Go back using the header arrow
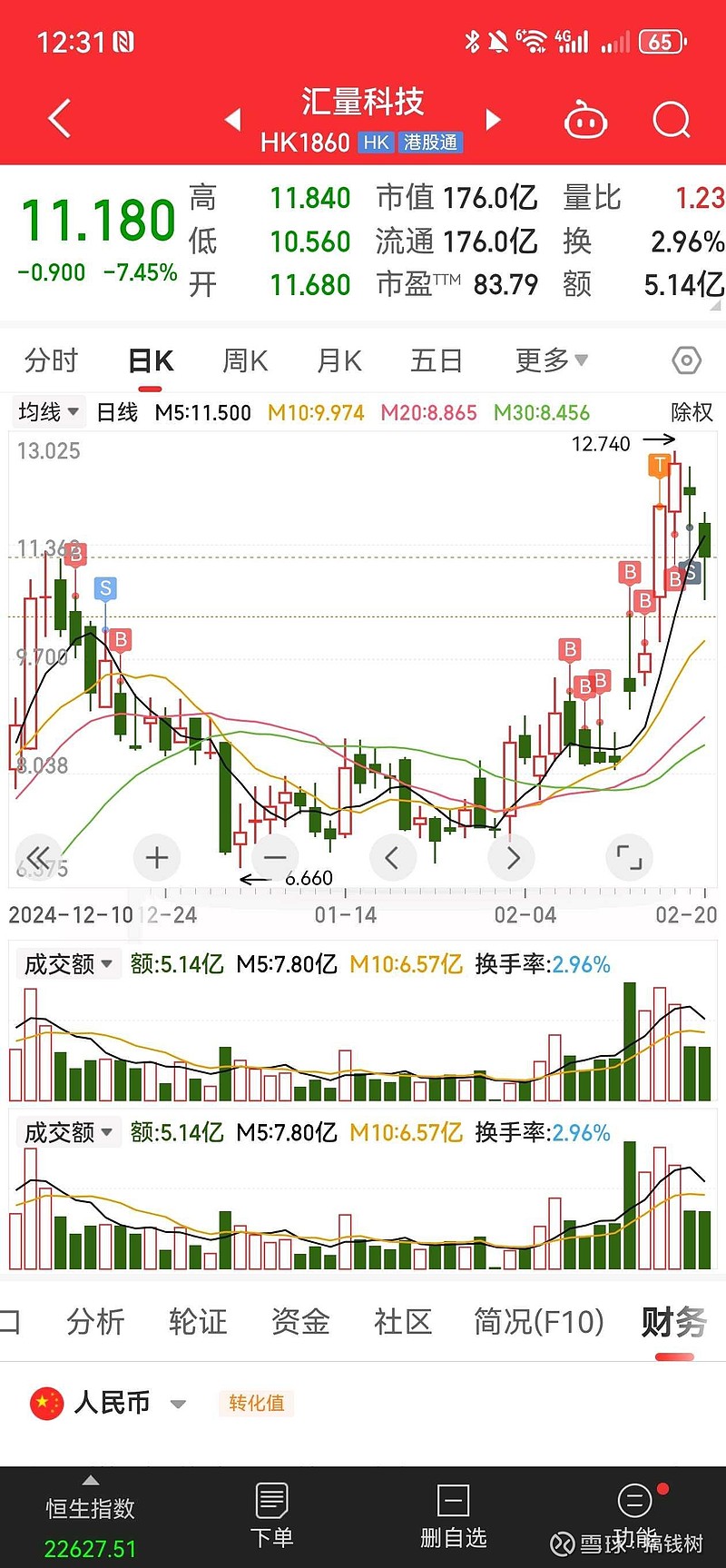 coord(59,119)
